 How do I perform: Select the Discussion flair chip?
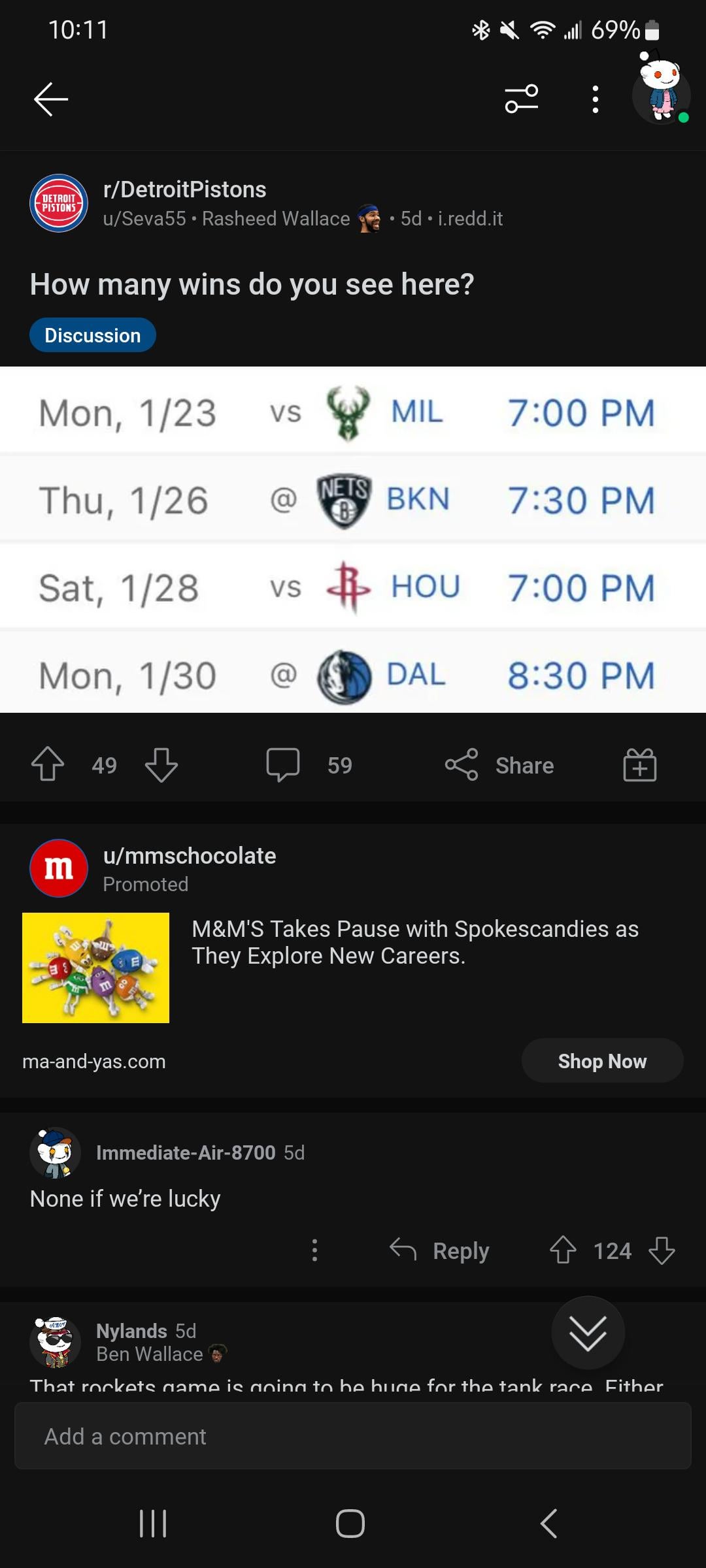click(x=93, y=335)
